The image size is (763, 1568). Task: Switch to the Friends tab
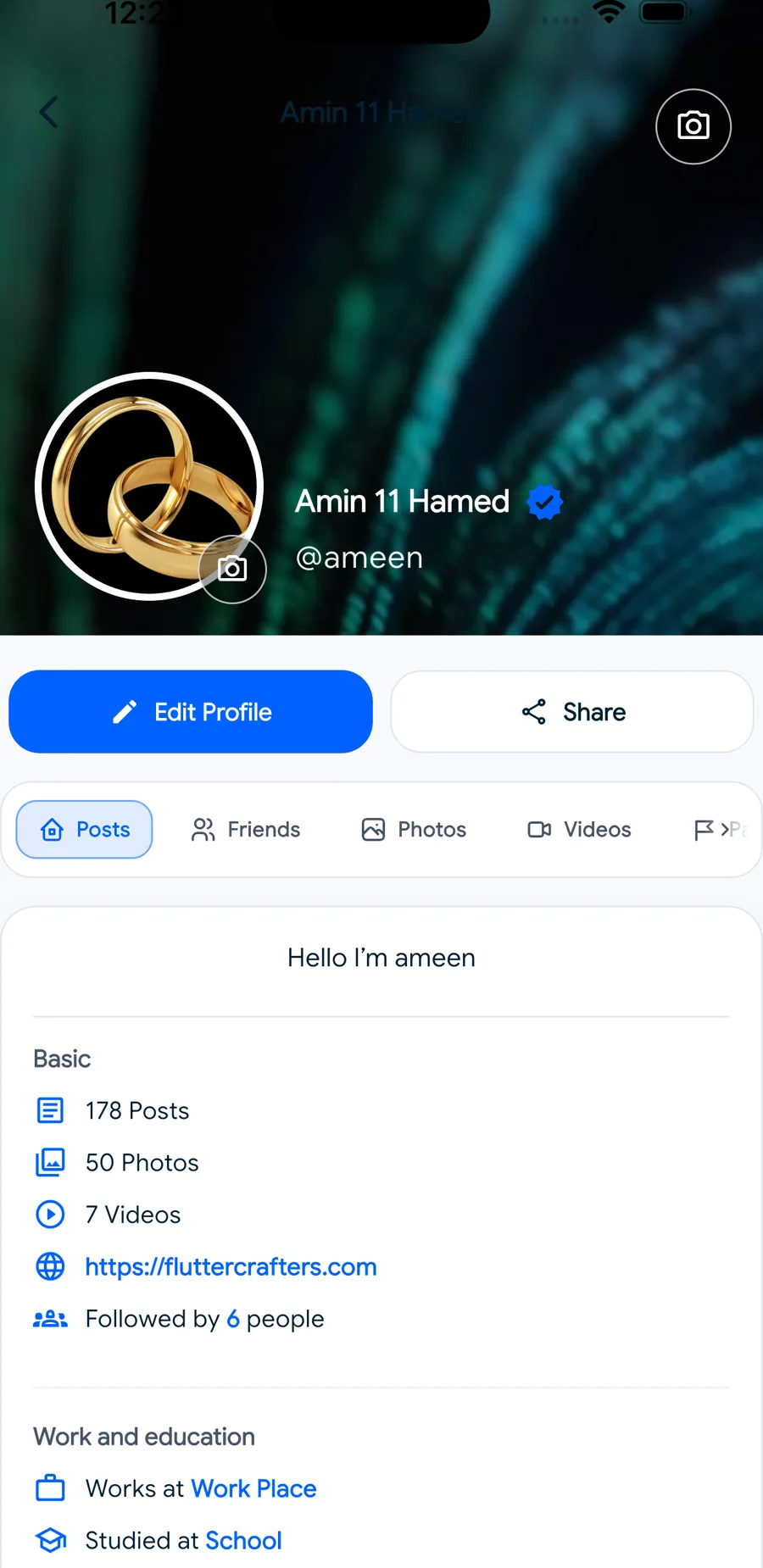coord(246,829)
